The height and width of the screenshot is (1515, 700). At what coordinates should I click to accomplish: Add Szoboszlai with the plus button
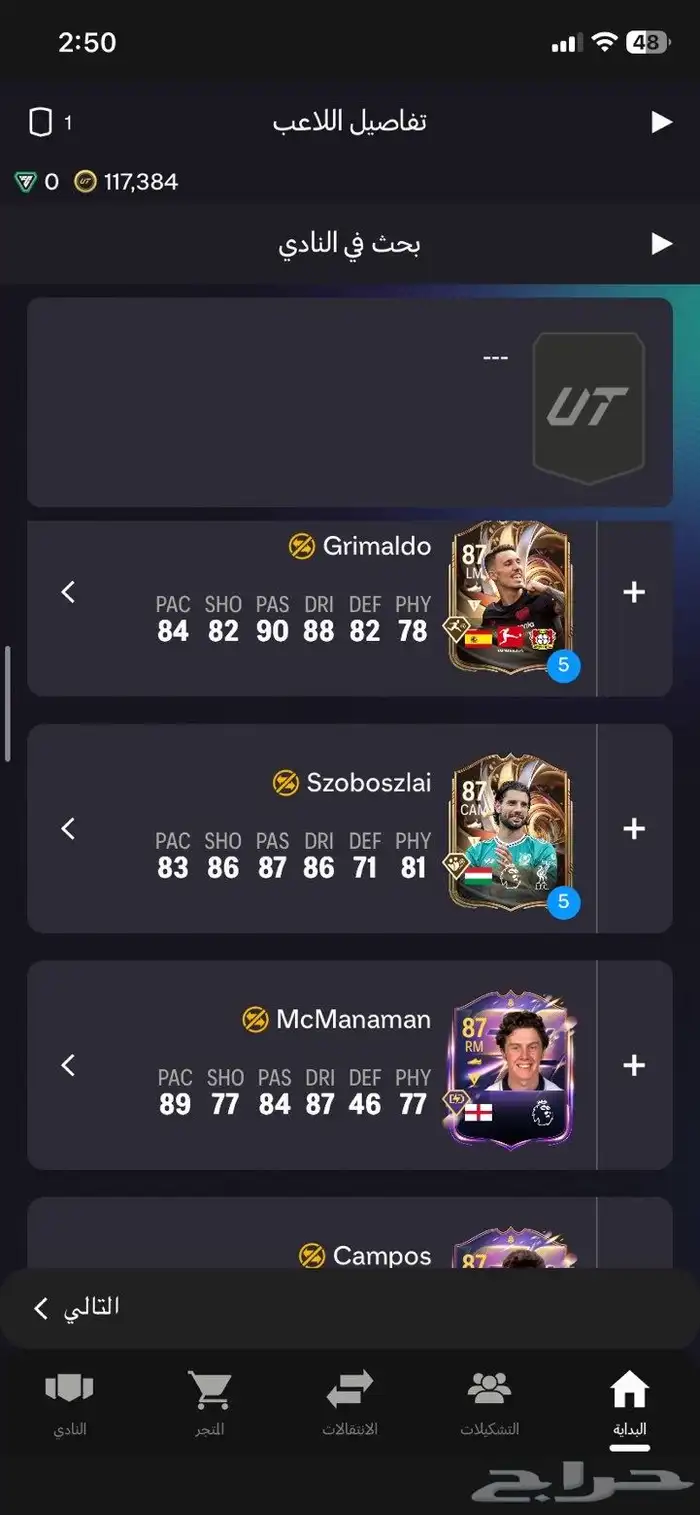[634, 829]
